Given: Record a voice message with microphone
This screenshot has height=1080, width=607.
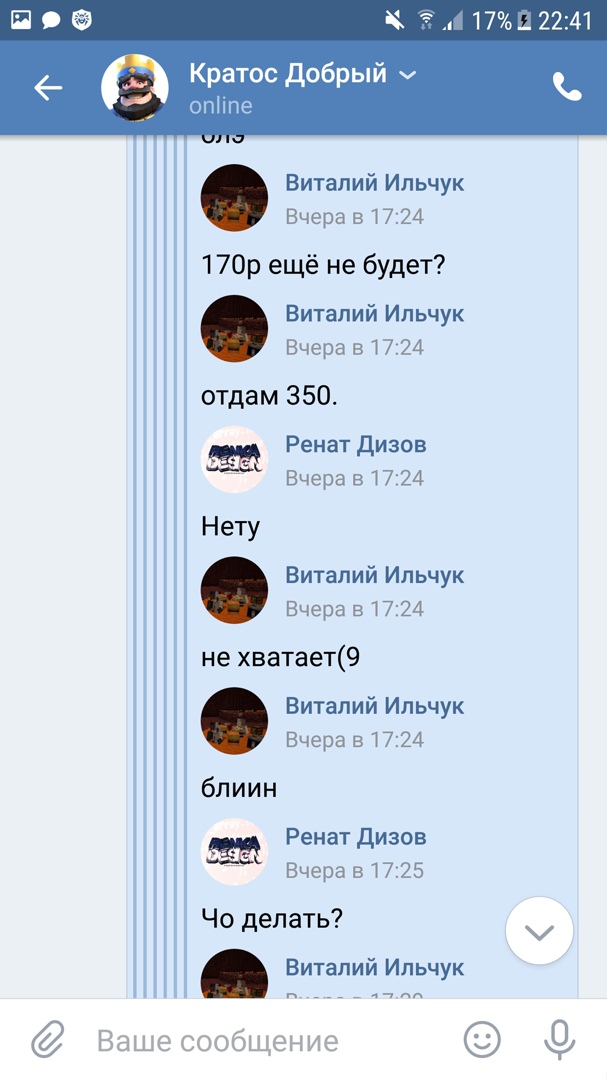Looking at the screenshot, I should point(559,1040).
